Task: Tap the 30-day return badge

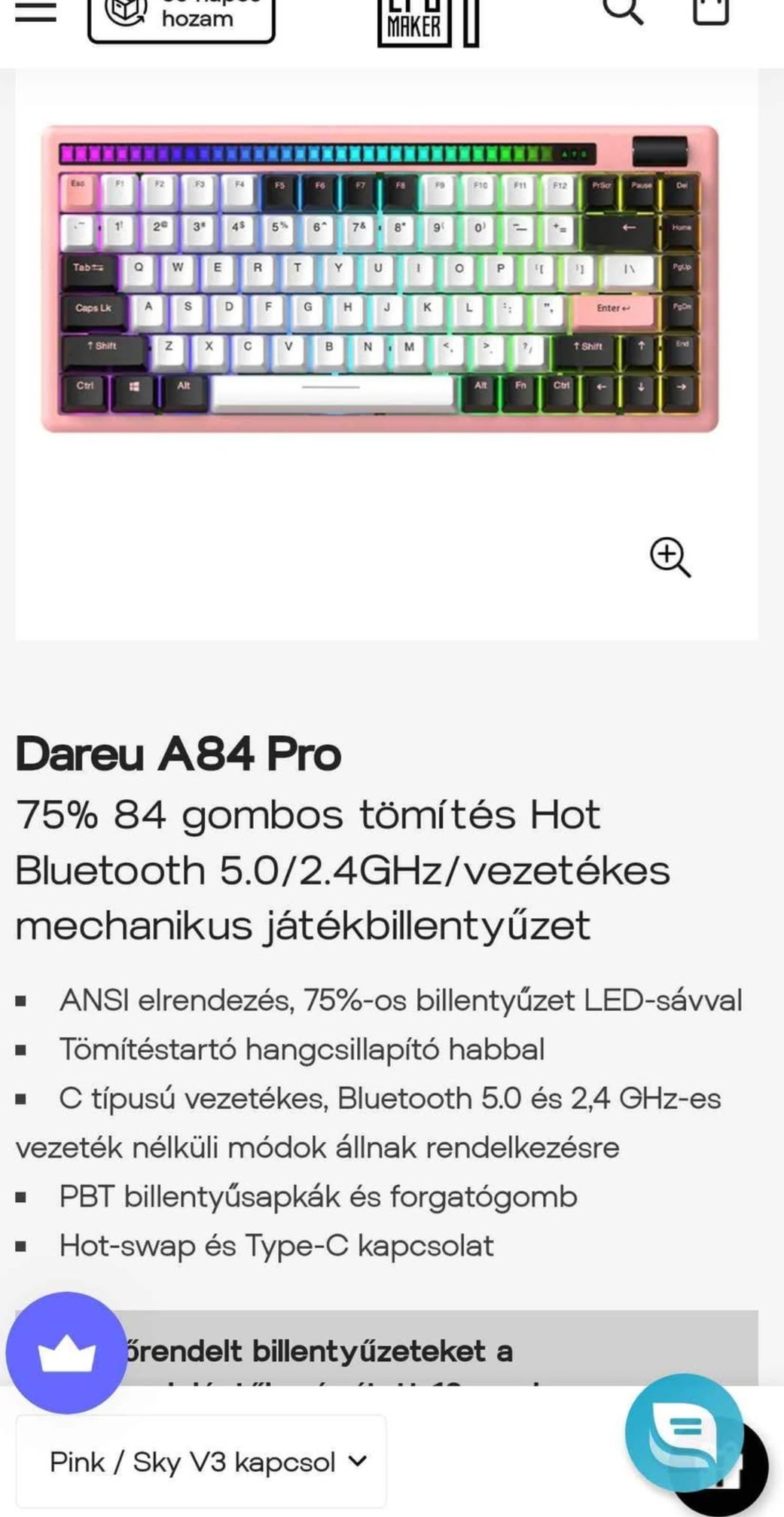Action: [x=182, y=19]
